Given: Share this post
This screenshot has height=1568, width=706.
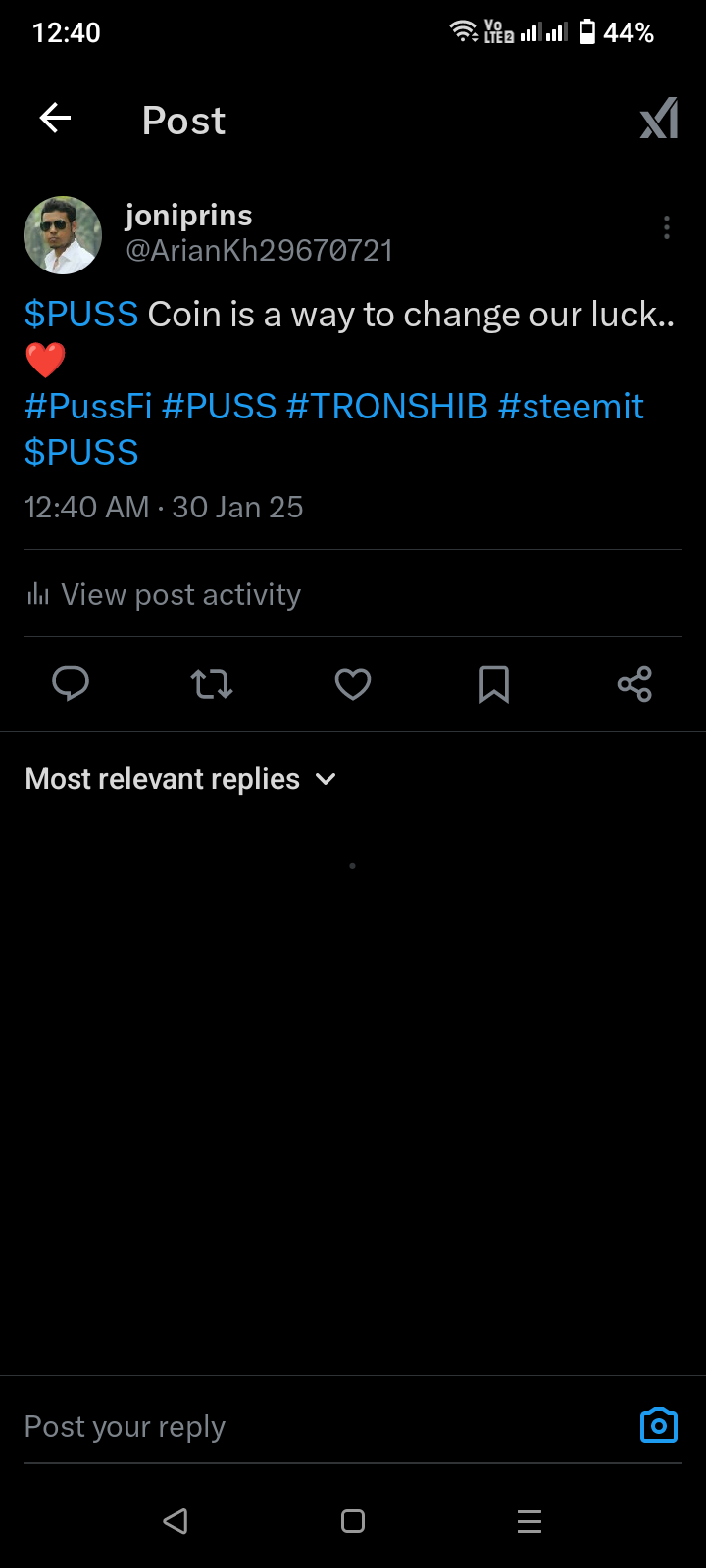Looking at the screenshot, I should point(634,683).
